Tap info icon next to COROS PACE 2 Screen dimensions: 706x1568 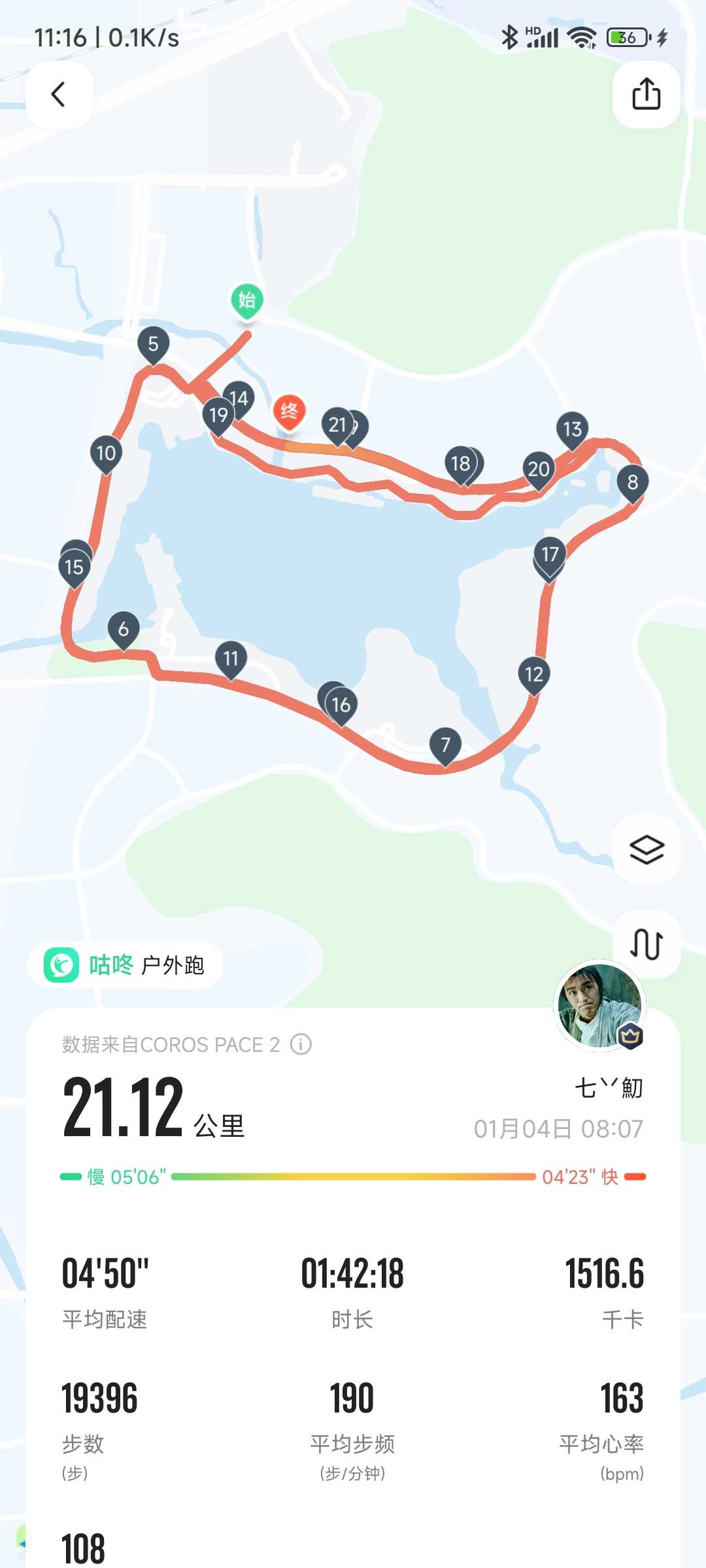point(301,1045)
